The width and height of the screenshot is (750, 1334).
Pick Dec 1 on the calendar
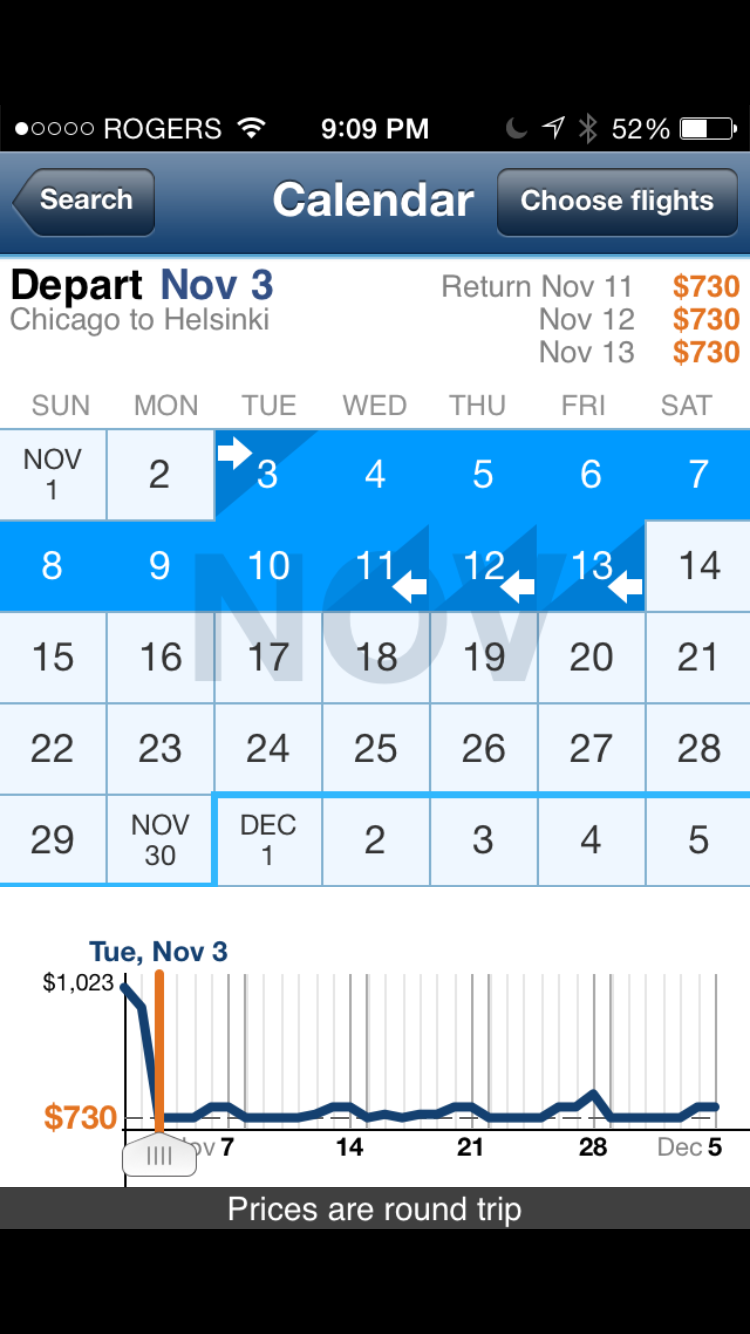point(268,840)
